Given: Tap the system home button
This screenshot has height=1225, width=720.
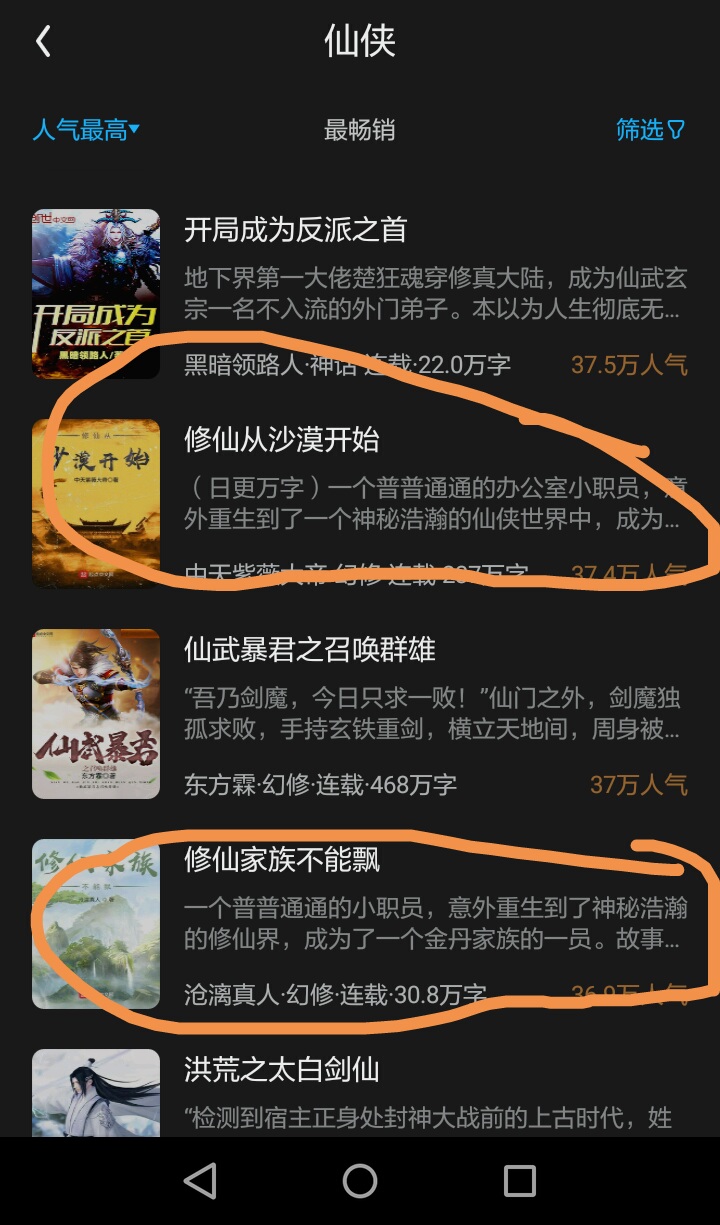Looking at the screenshot, I should 360,1181.
